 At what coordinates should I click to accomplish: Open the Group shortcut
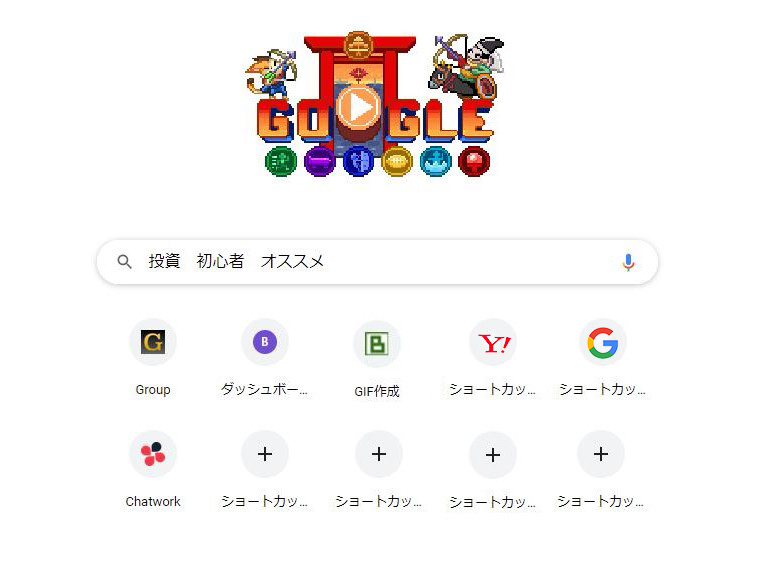pyautogui.click(x=153, y=343)
